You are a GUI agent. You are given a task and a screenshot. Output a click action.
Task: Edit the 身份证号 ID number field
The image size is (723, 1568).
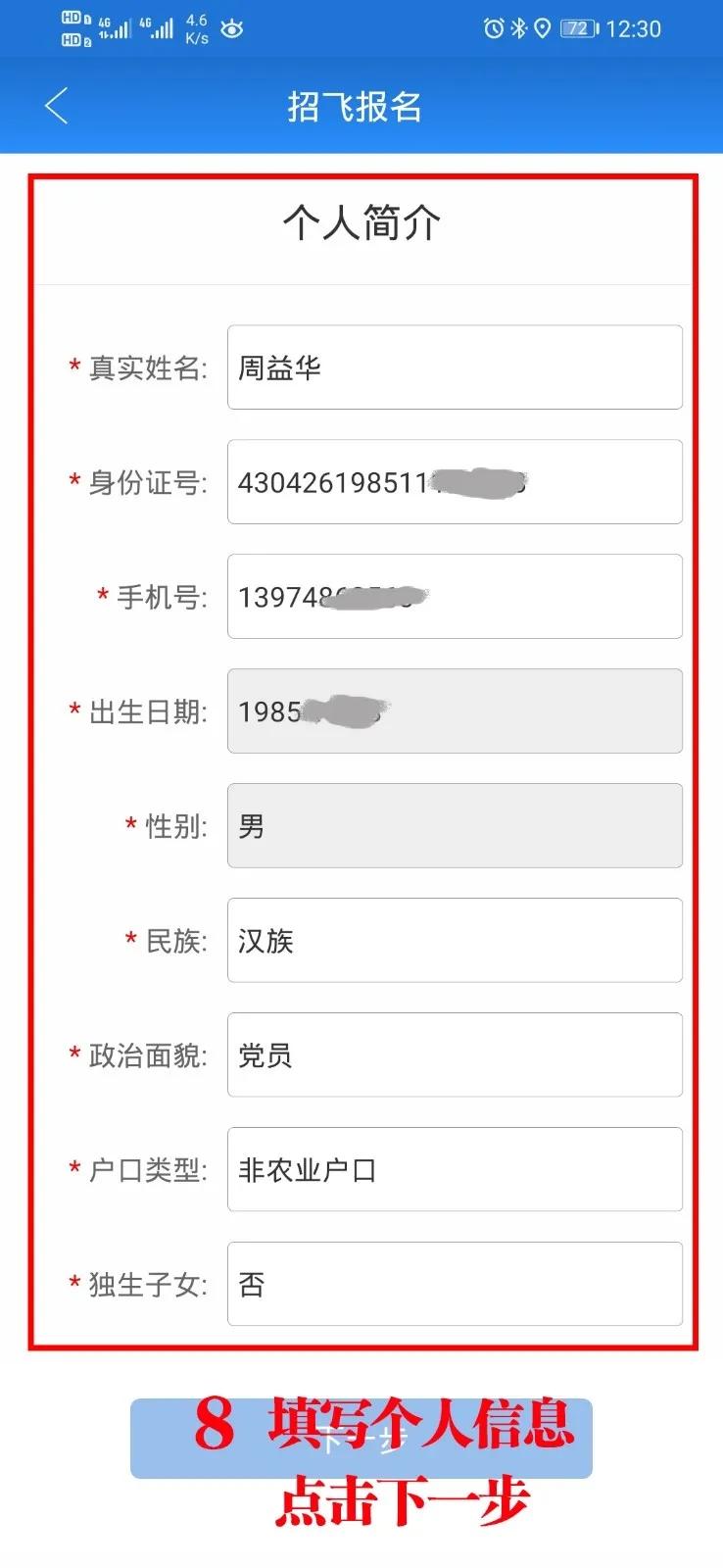click(454, 481)
